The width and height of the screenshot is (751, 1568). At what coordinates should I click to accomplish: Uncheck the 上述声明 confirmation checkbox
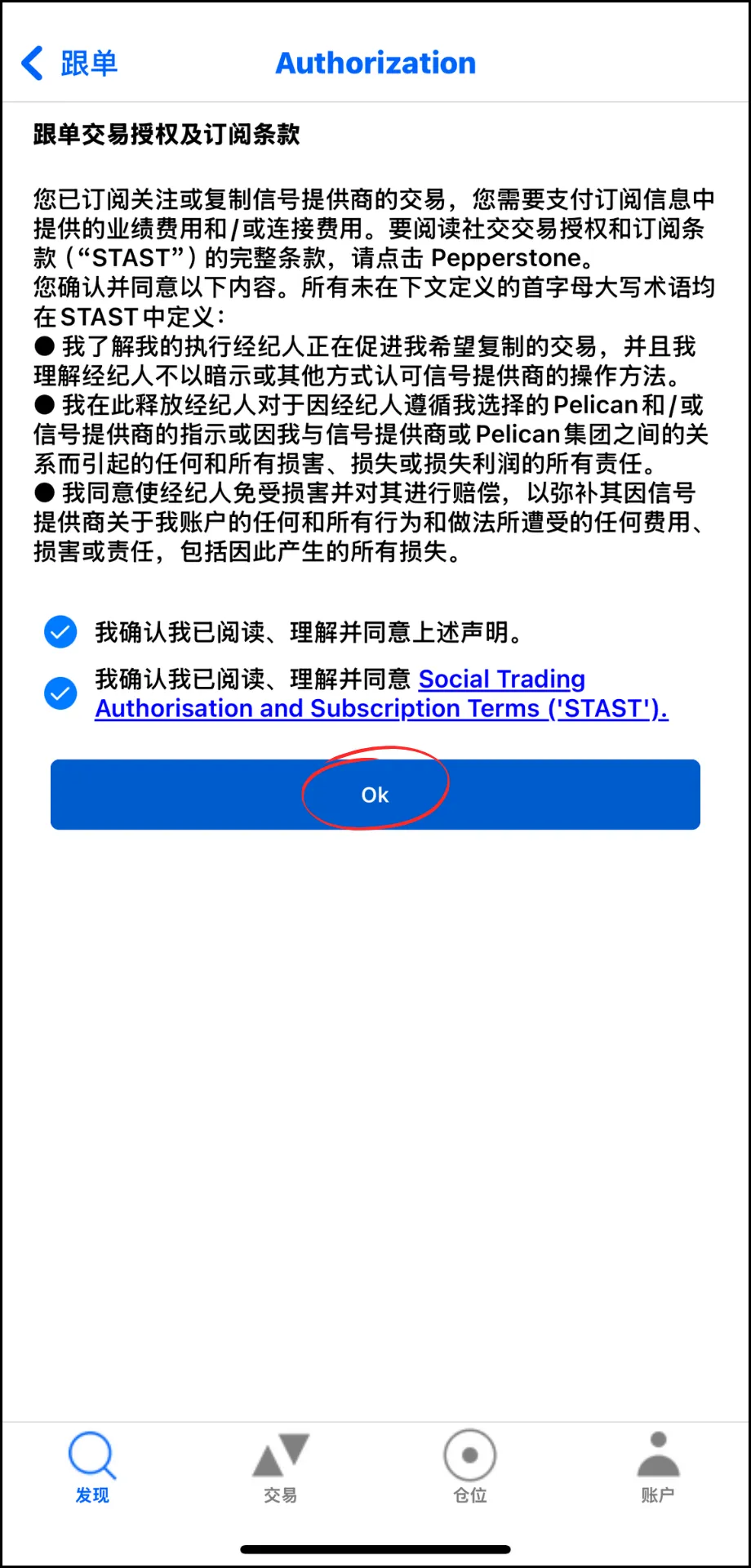pos(60,631)
